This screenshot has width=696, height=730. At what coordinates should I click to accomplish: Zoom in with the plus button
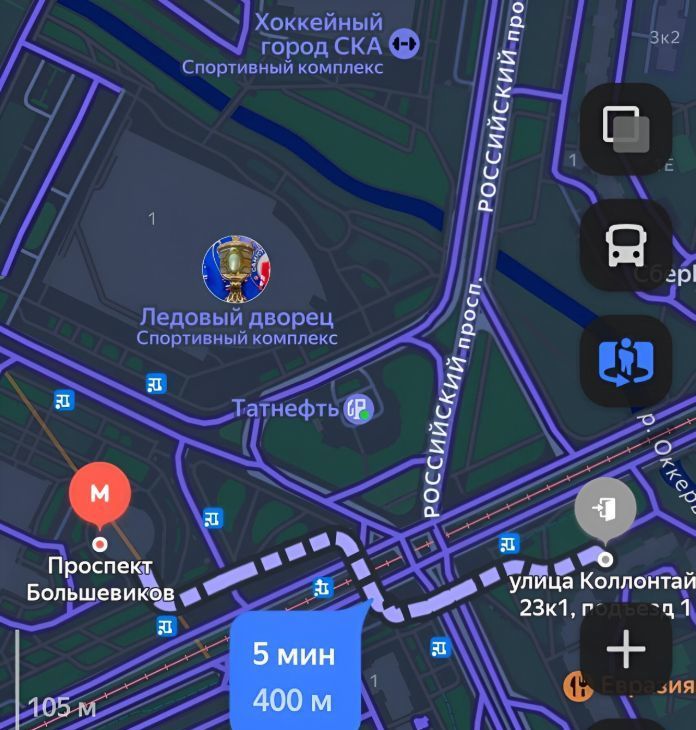tap(626, 650)
